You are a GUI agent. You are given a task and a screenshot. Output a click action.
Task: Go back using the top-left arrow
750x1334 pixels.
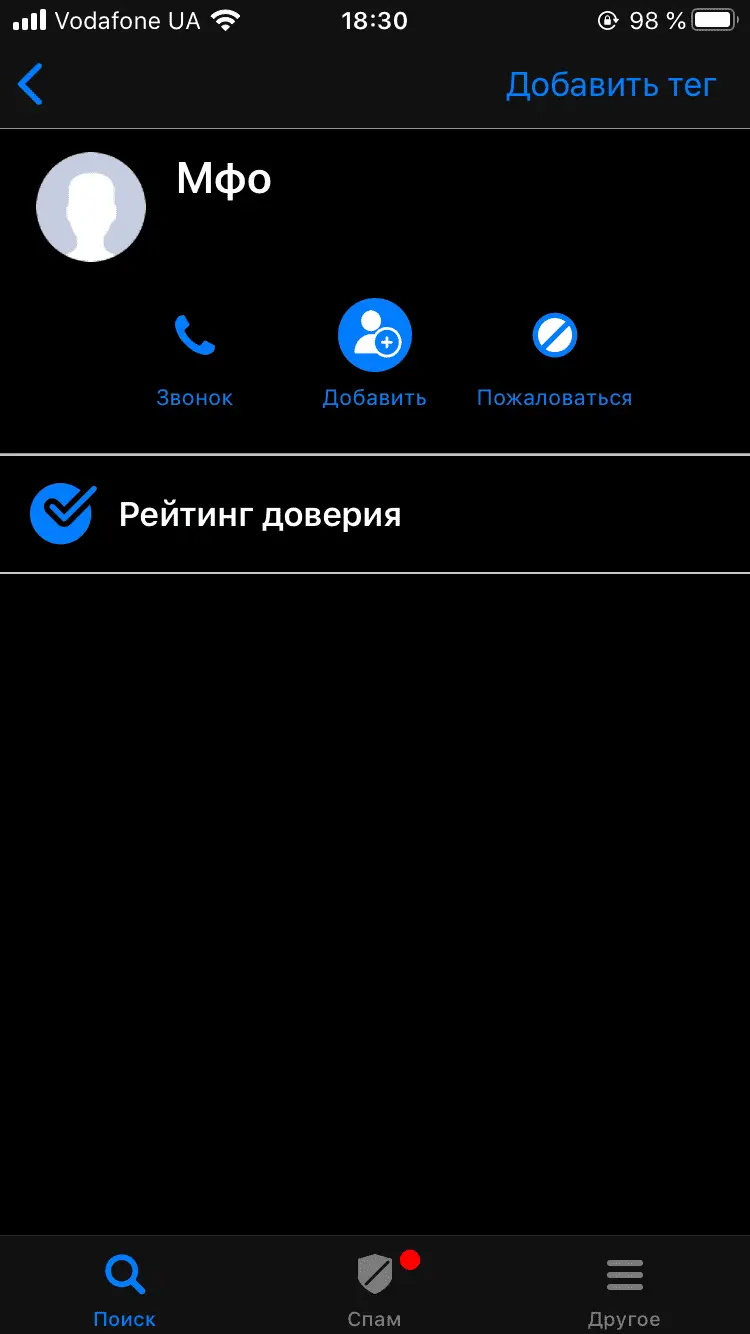click(31, 84)
